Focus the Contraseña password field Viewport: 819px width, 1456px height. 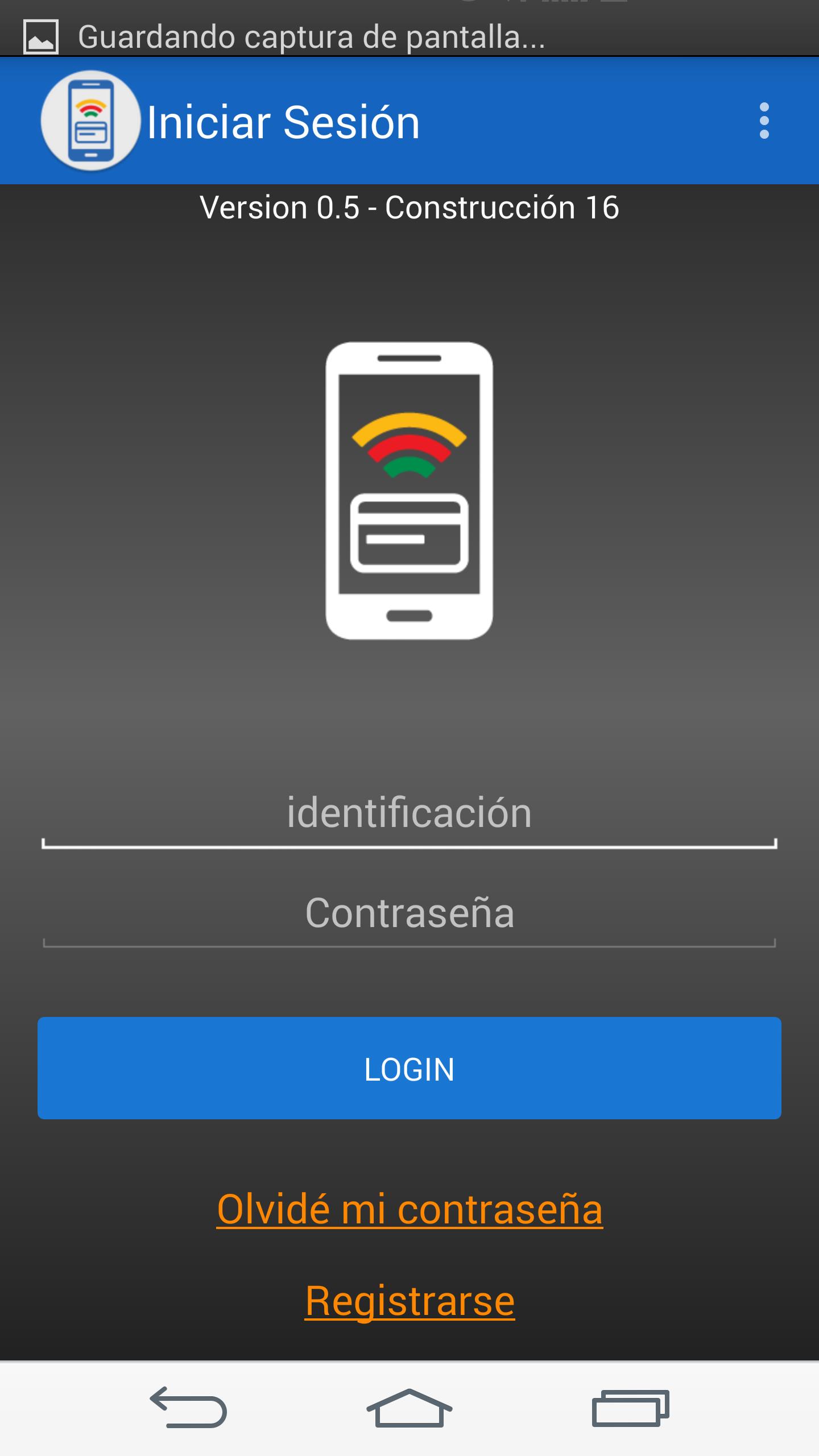pyautogui.click(x=409, y=914)
